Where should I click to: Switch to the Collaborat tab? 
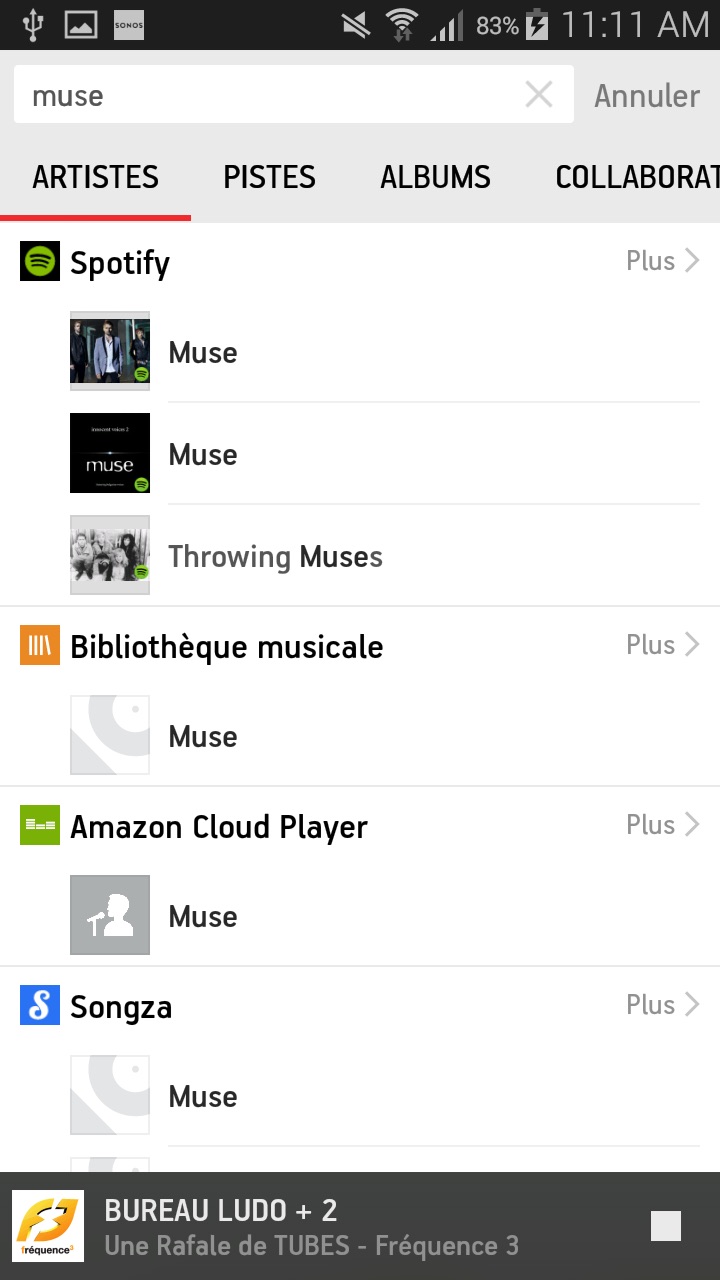[637, 178]
